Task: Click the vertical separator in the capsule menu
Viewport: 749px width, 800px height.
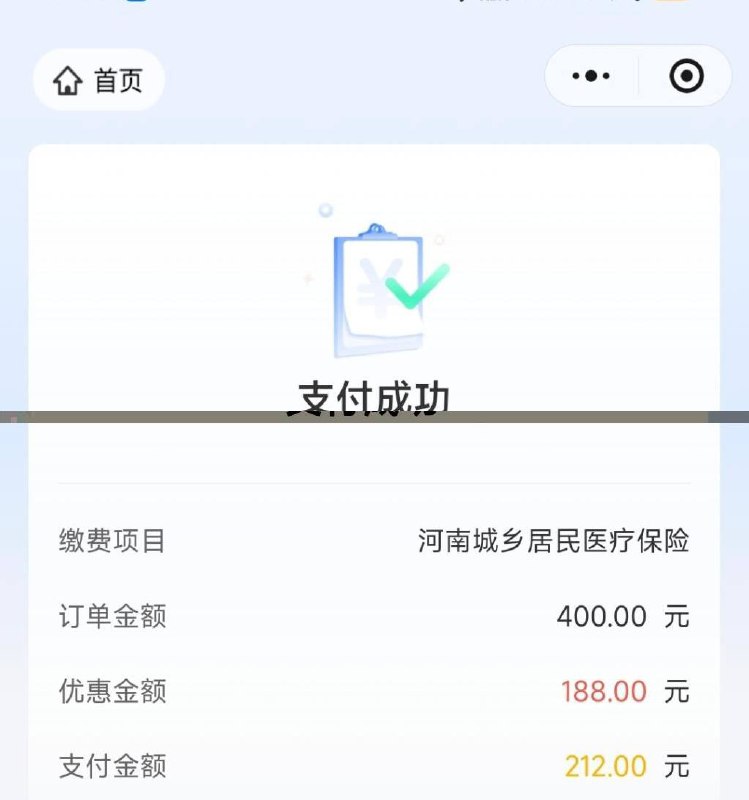Action: 636,76
